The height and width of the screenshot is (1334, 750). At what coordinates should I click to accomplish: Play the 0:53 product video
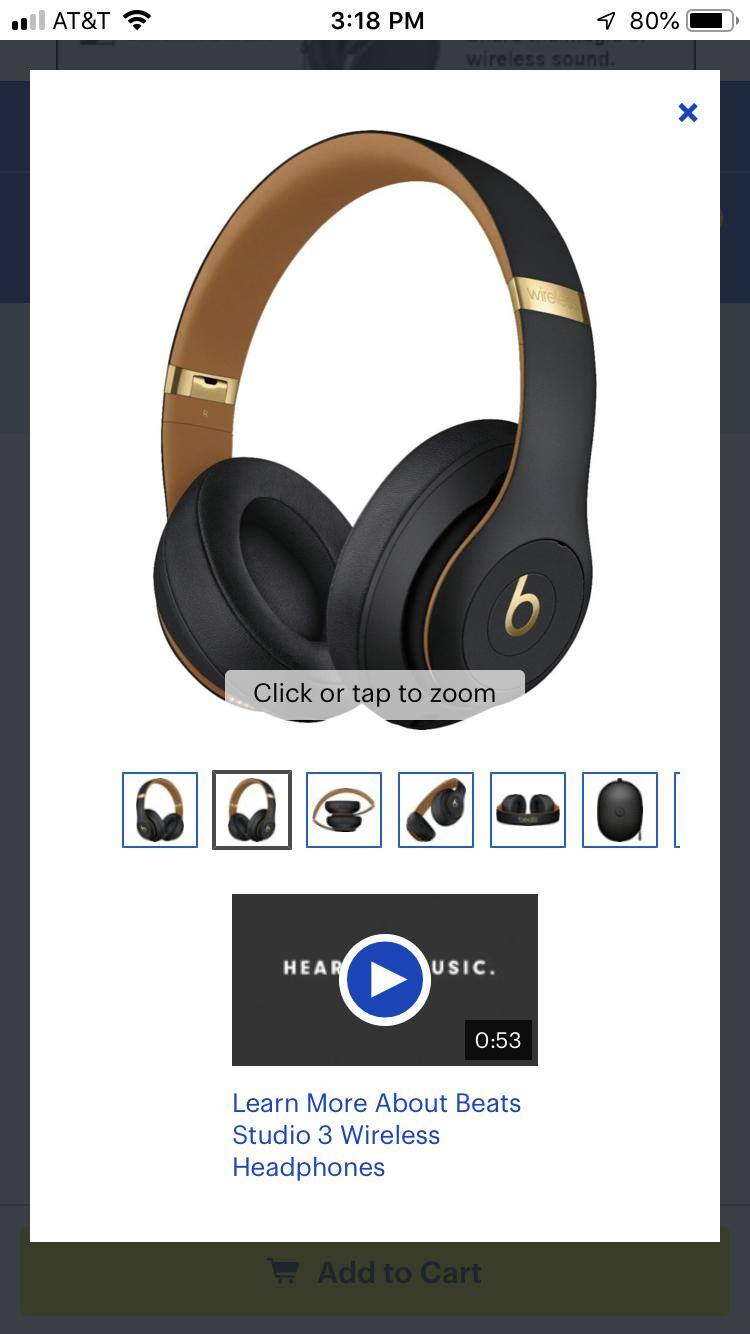(385, 980)
